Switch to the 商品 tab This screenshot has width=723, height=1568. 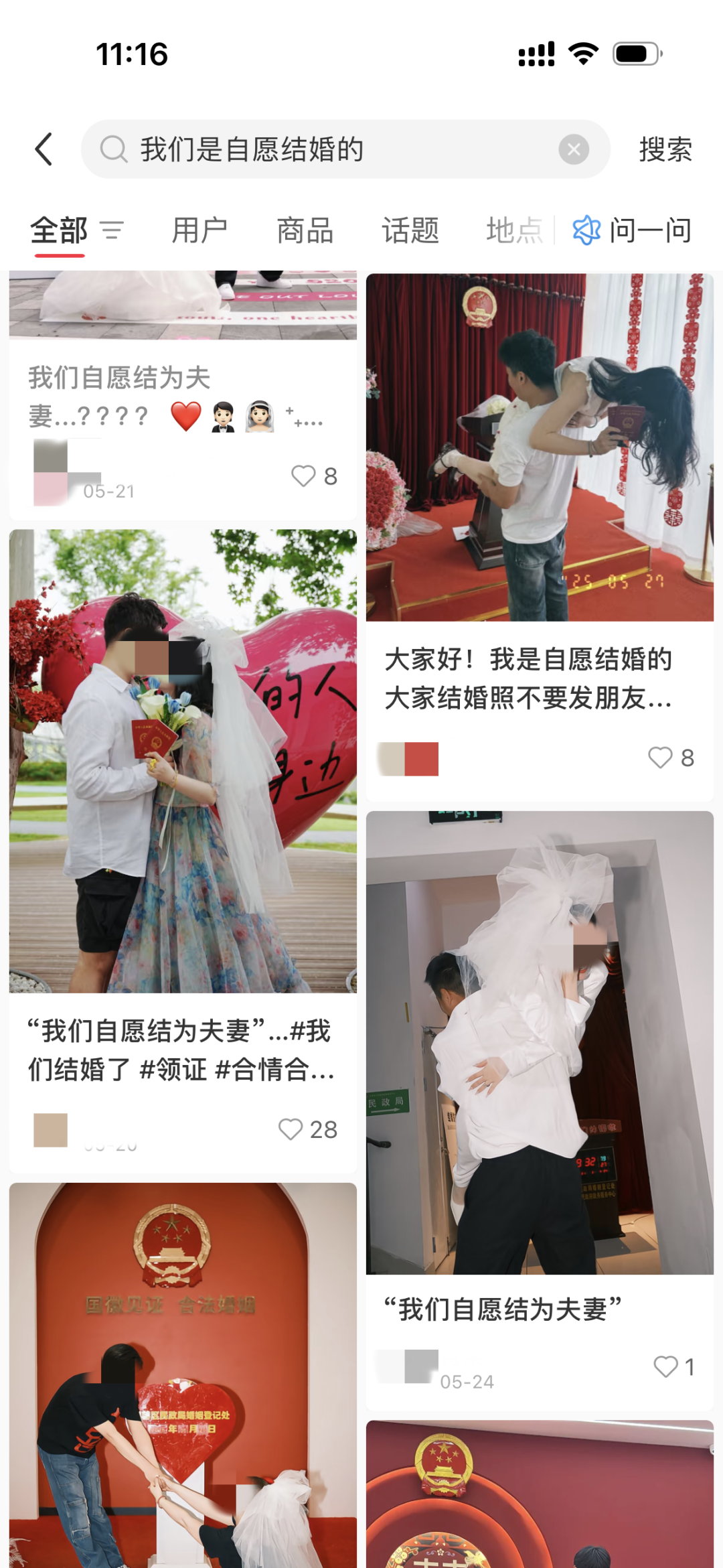[305, 230]
